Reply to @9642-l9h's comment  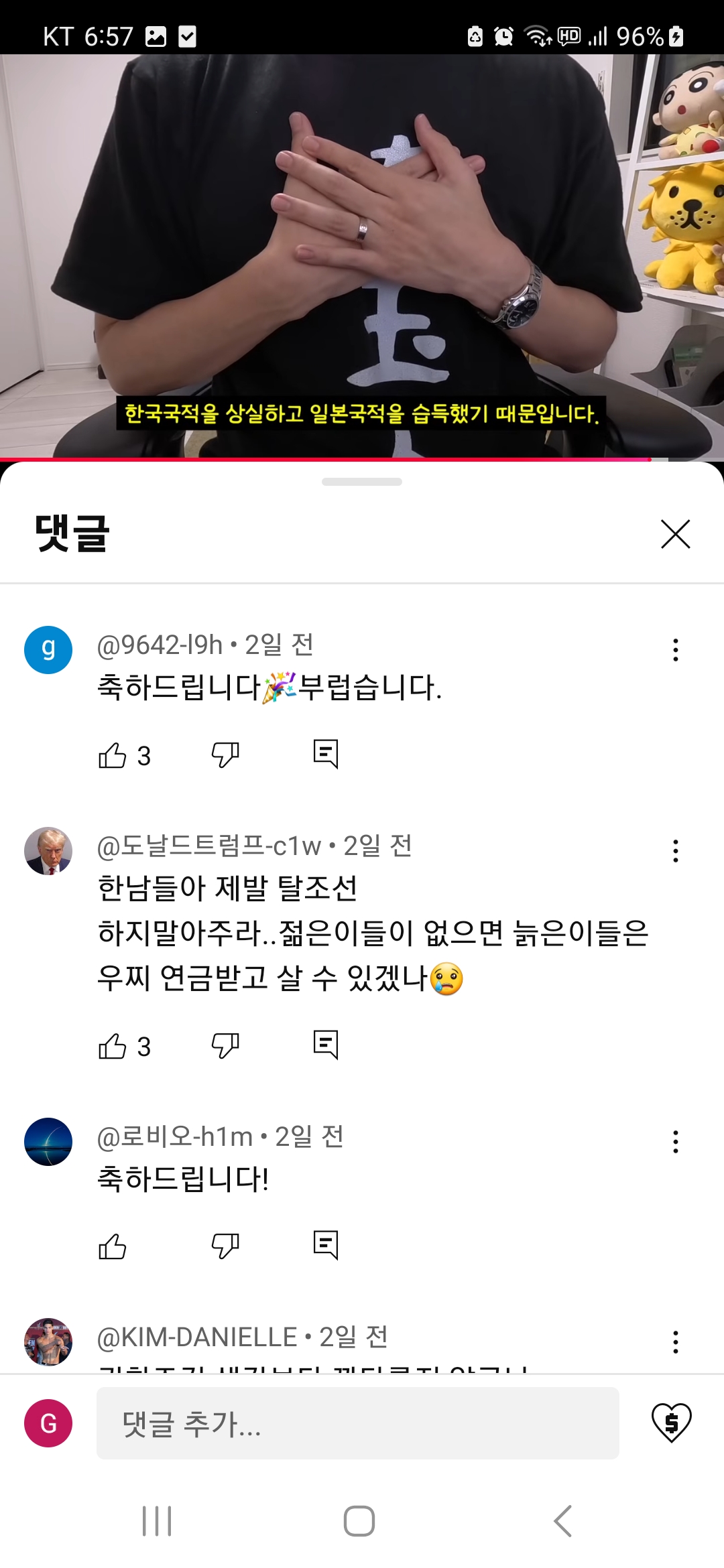click(x=326, y=755)
